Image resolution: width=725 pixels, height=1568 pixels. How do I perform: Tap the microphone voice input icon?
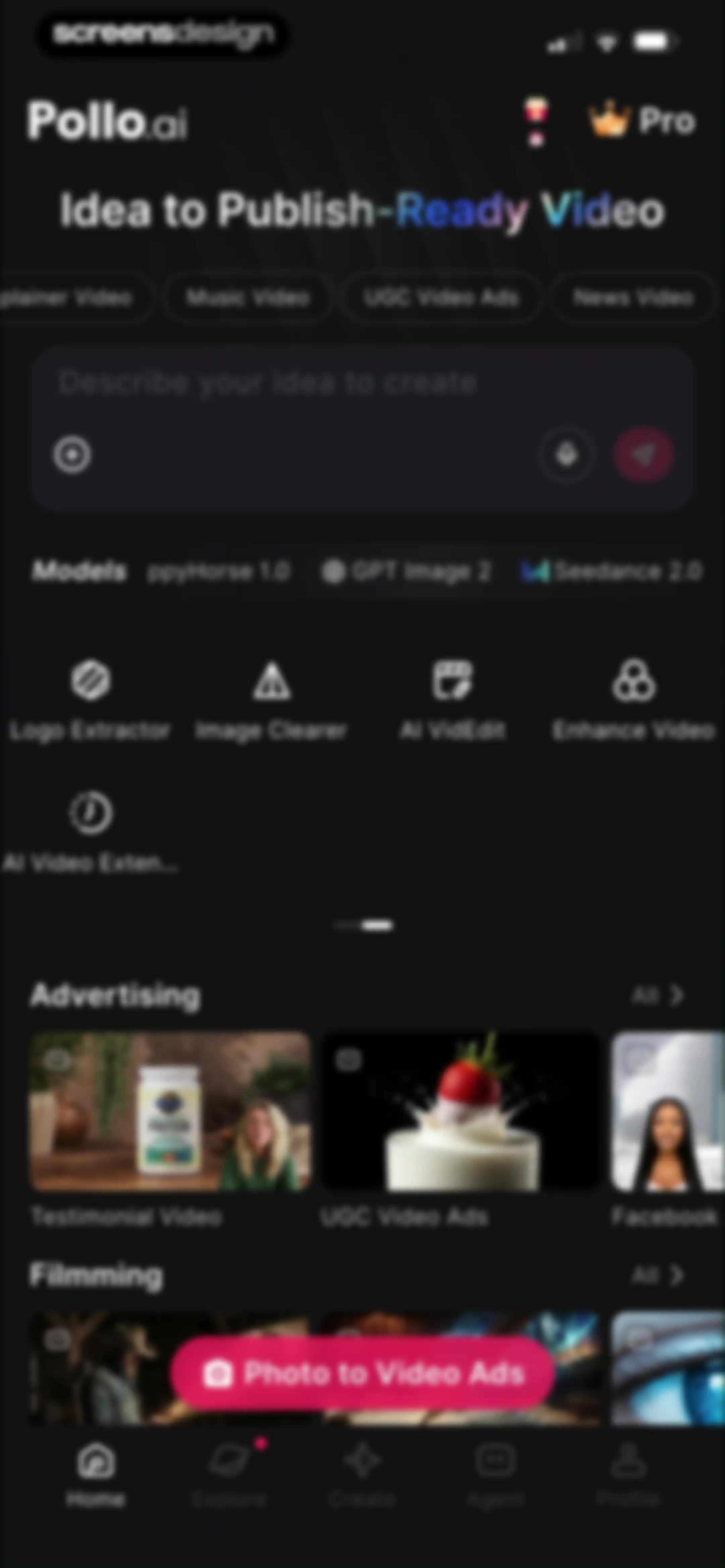[567, 455]
